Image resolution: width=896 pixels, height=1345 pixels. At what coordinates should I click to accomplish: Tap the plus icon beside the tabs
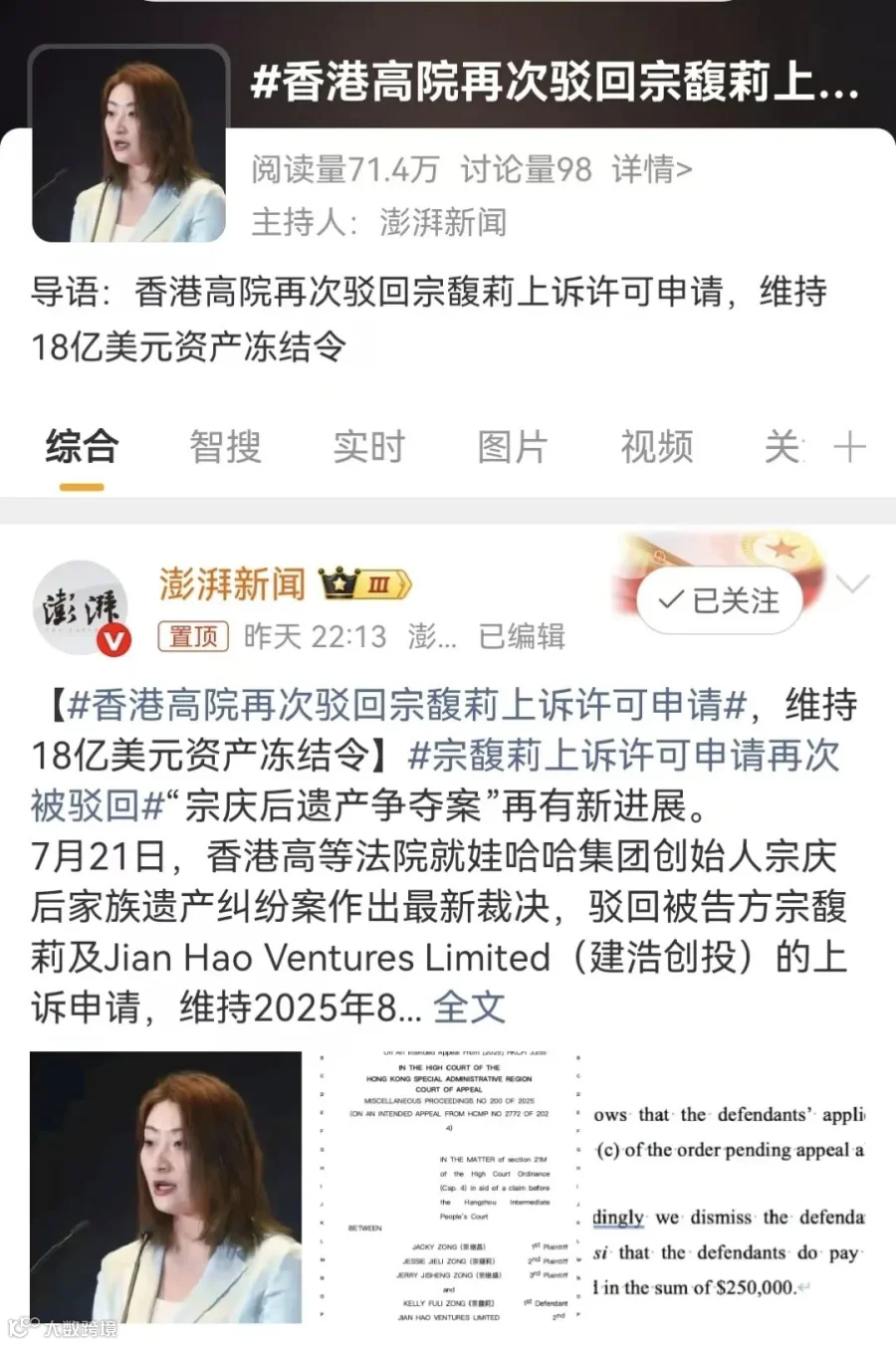(x=849, y=447)
